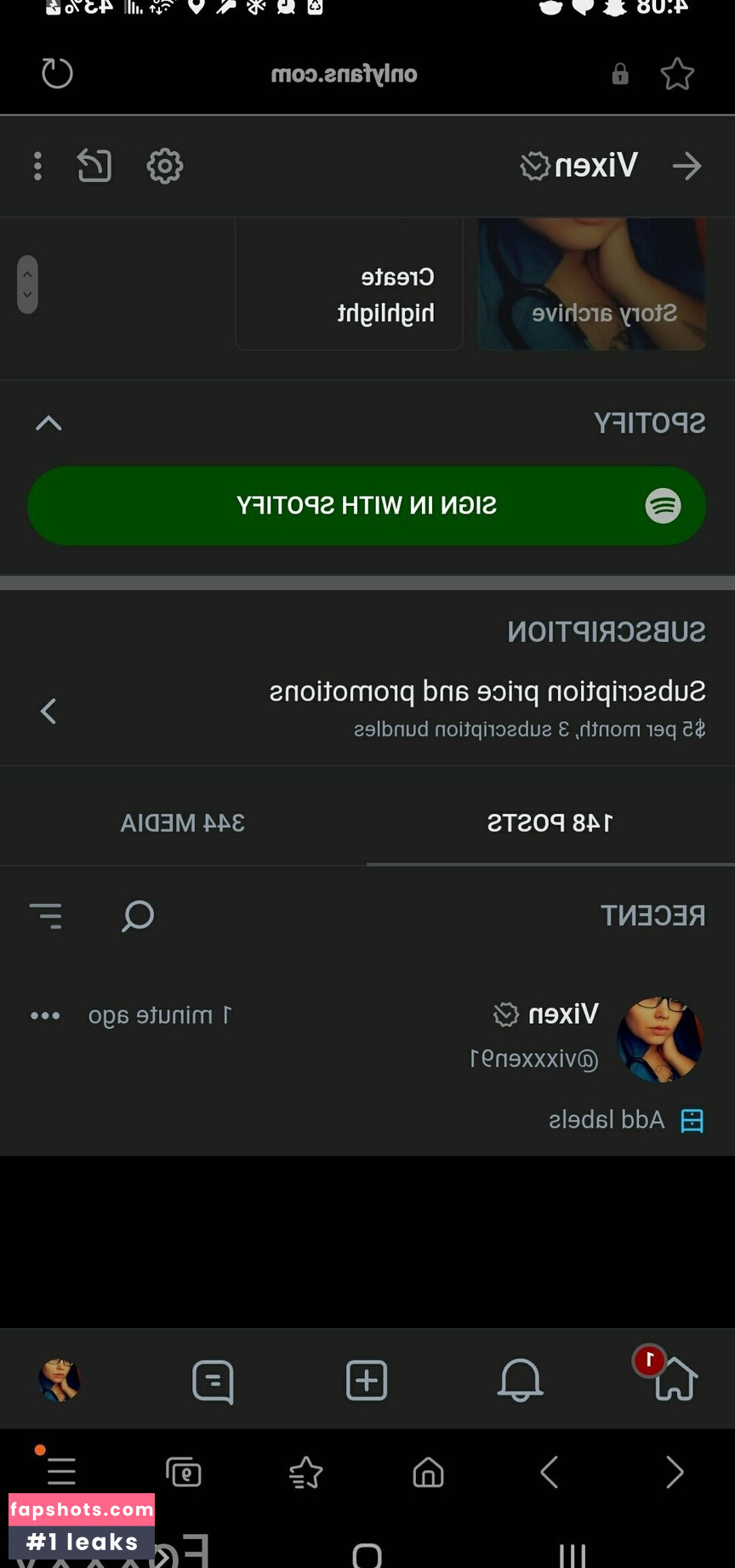
Task: Open the notifications bell
Action: coord(520,1379)
